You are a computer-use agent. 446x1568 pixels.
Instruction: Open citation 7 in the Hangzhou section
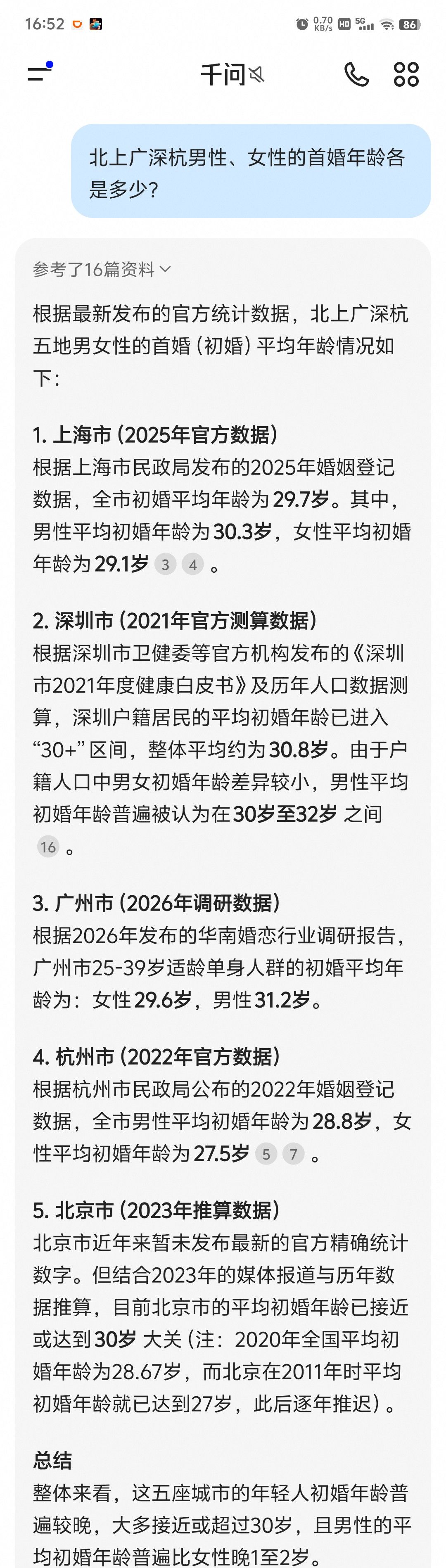pyautogui.click(x=293, y=1153)
